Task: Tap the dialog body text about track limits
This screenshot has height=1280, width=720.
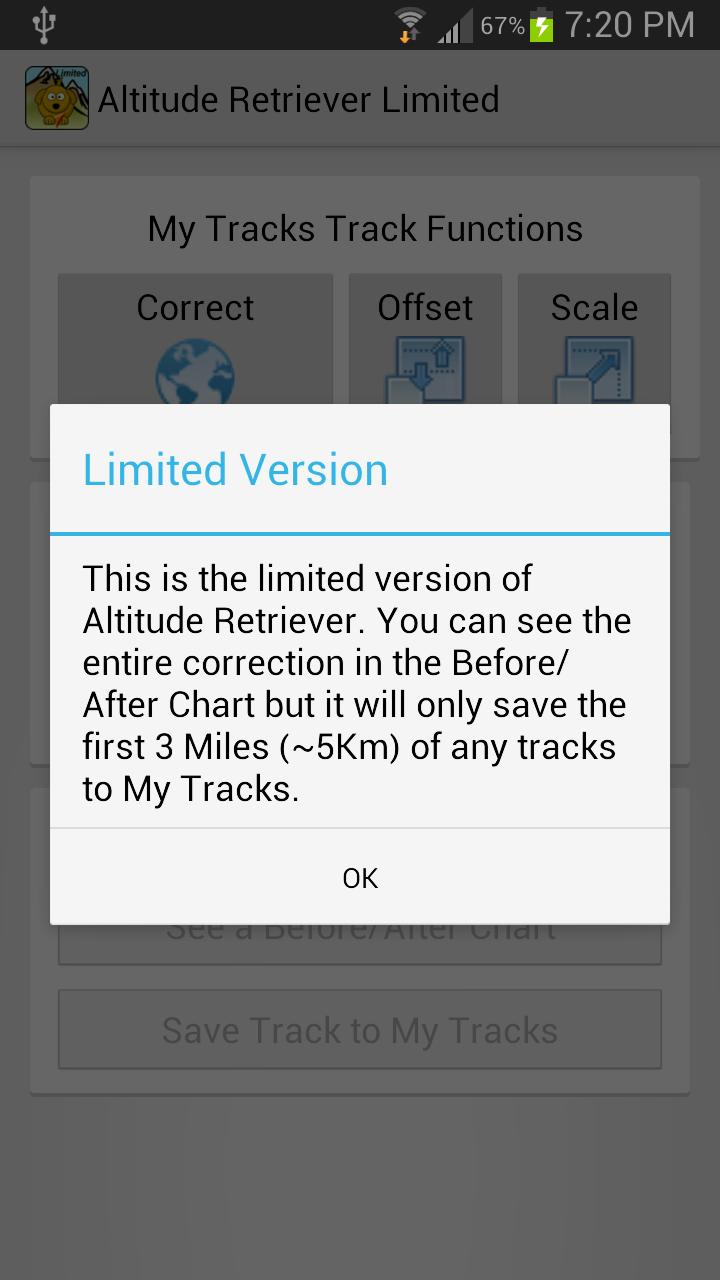Action: [358, 683]
